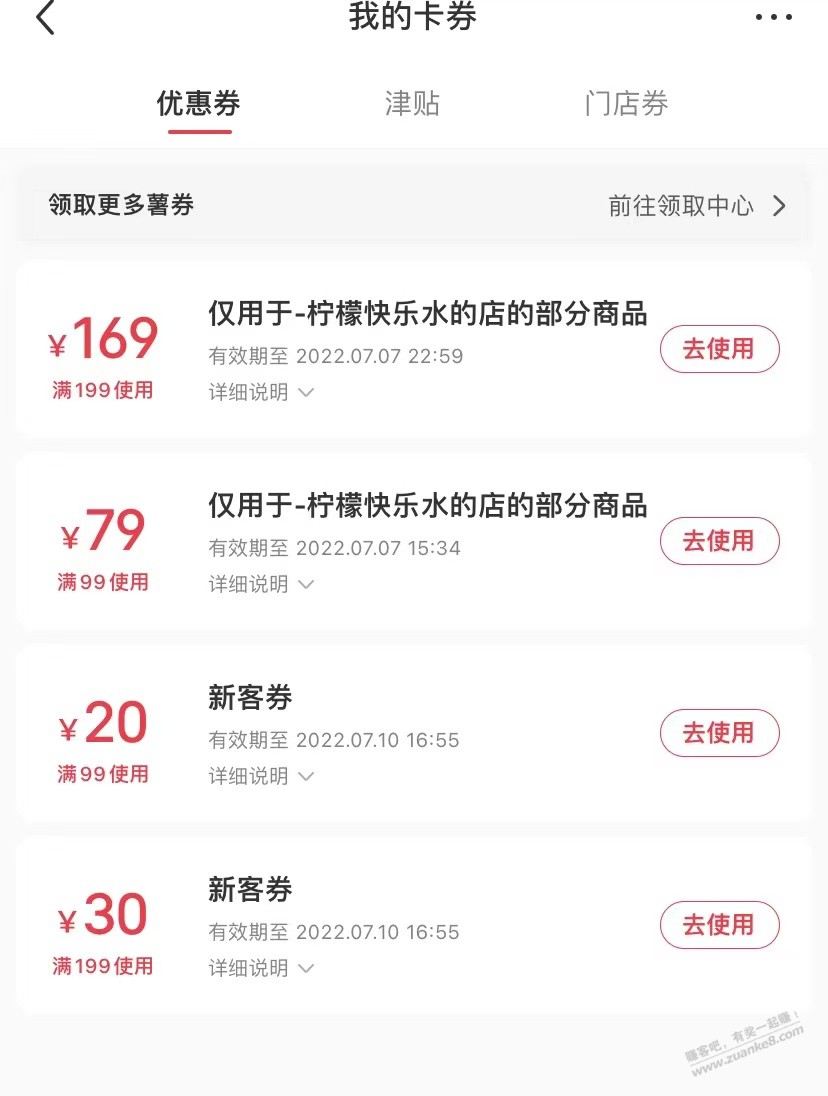Tap 去使用 on the ¥169 coupon
The image size is (828, 1096).
pyautogui.click(x=719, y=349)
